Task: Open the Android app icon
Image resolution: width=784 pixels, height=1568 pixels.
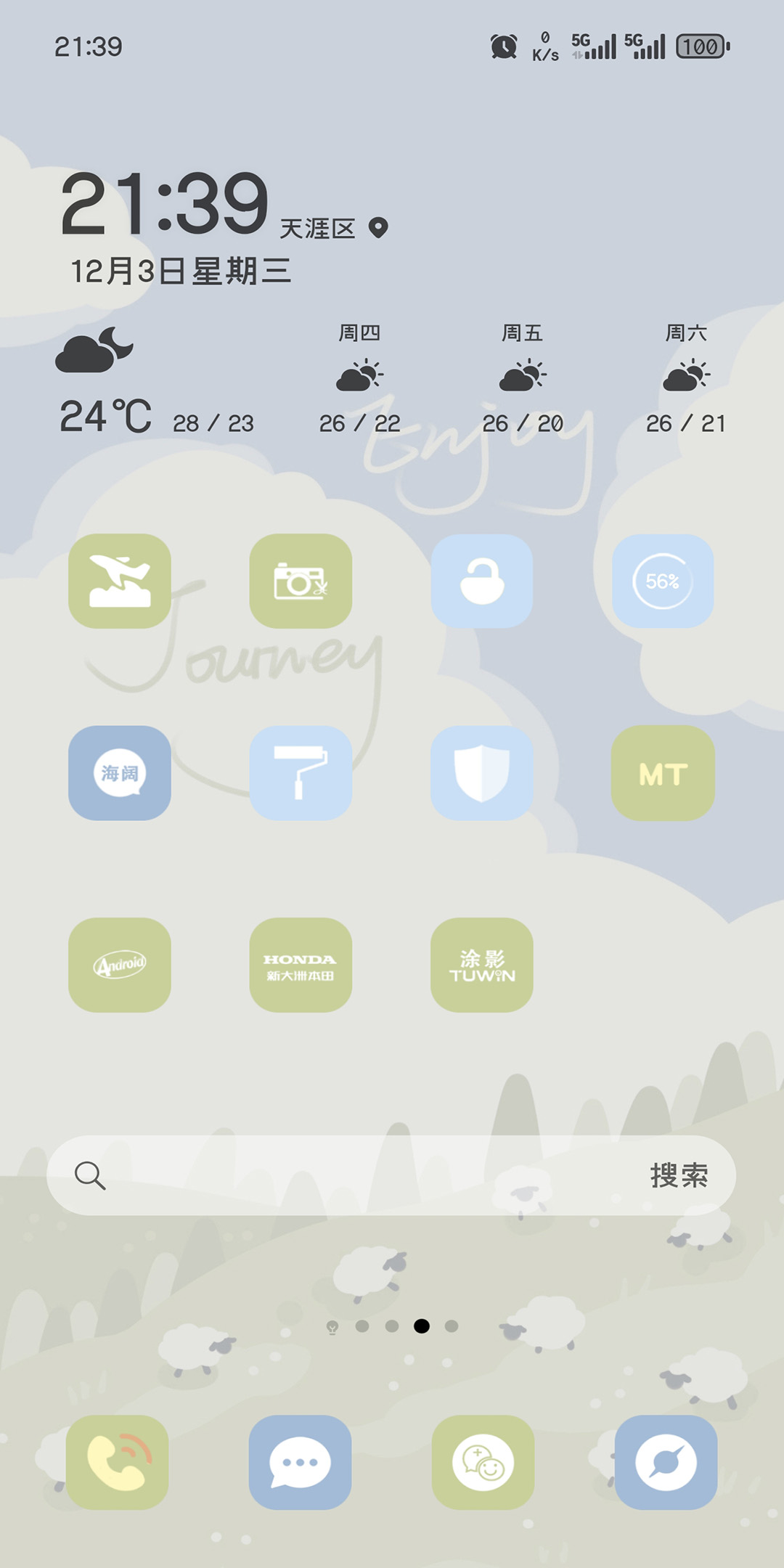Action: [x=120, y=965]
